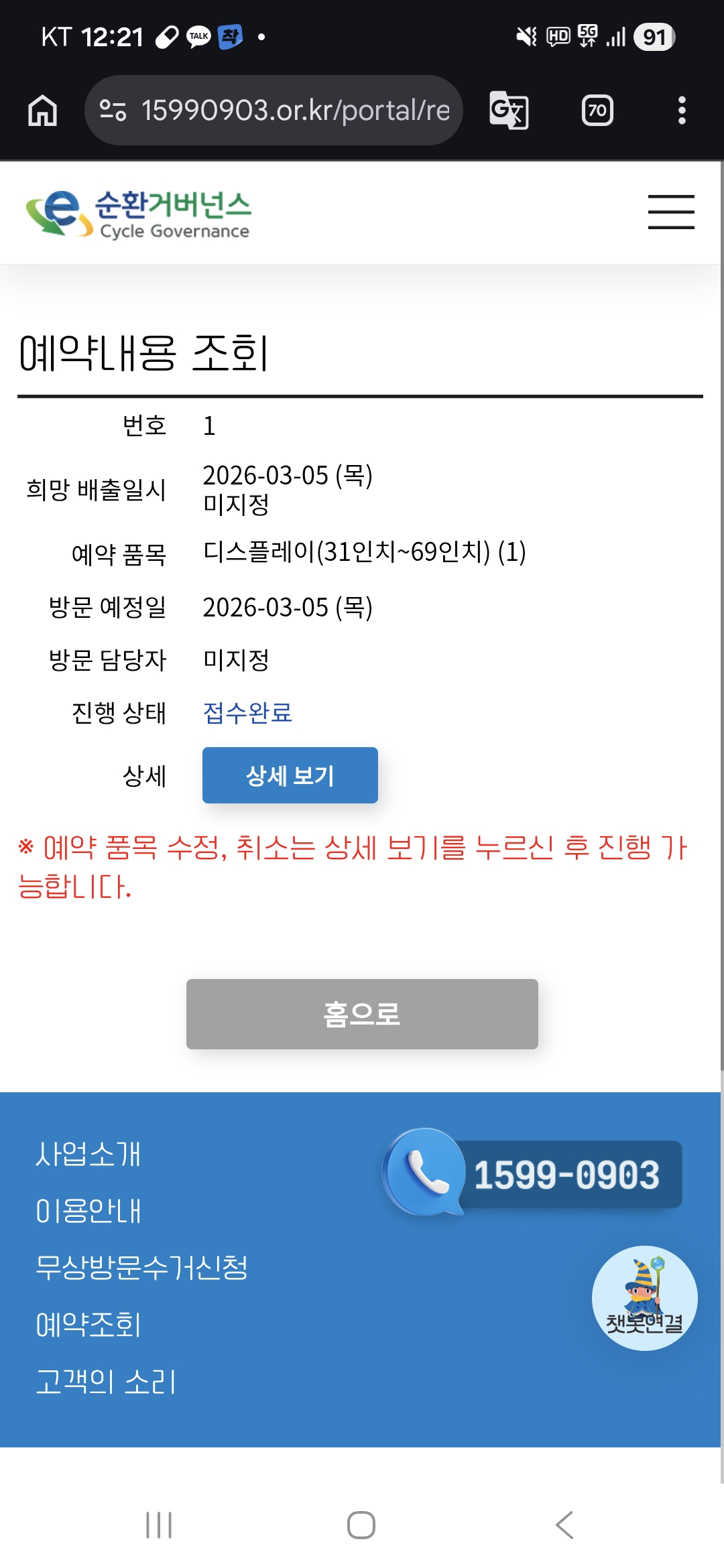Go back using the system back button
The image size is (724, 1568).
pos(564,1525)
